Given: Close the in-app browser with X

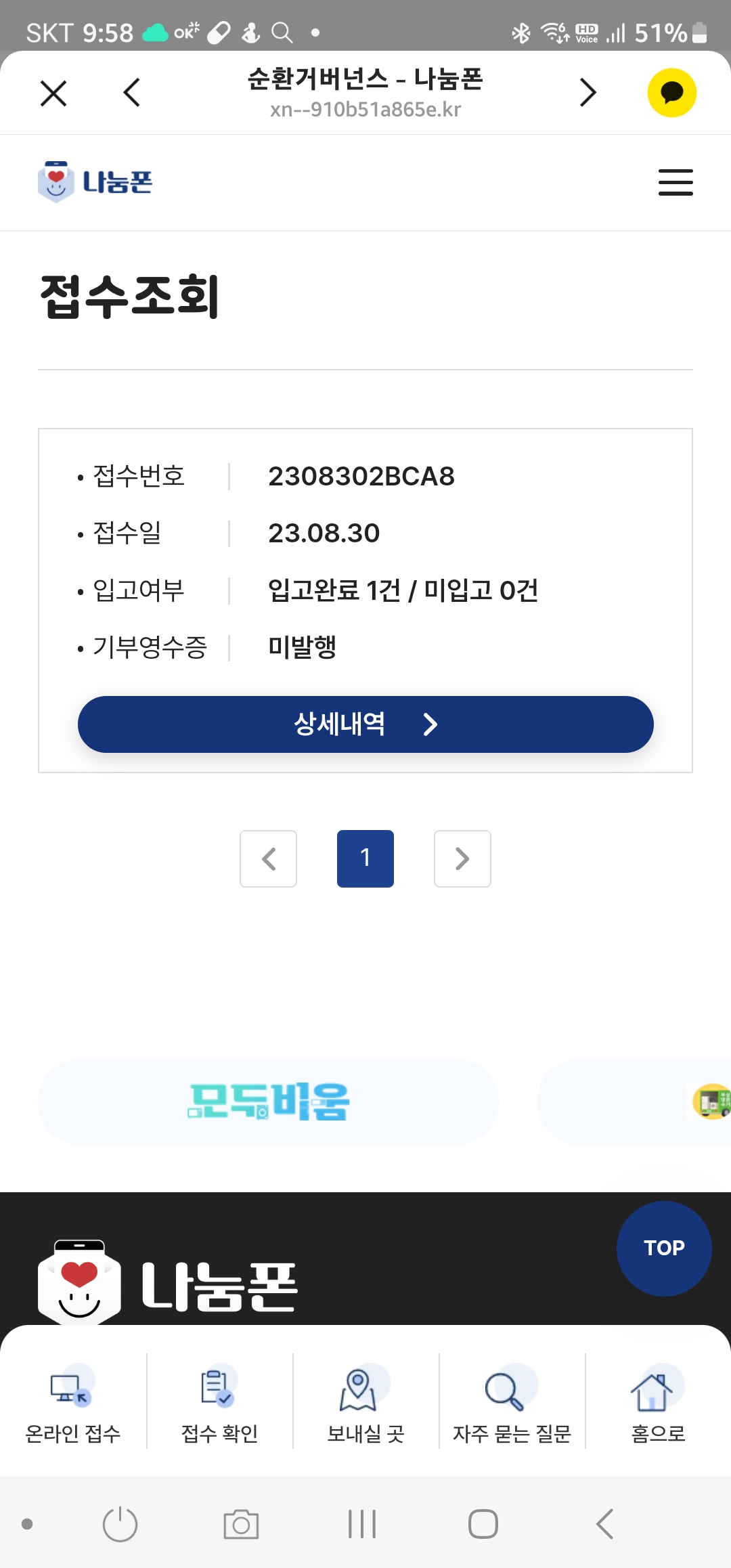Looking at the screenshot, I should (53, 93).
